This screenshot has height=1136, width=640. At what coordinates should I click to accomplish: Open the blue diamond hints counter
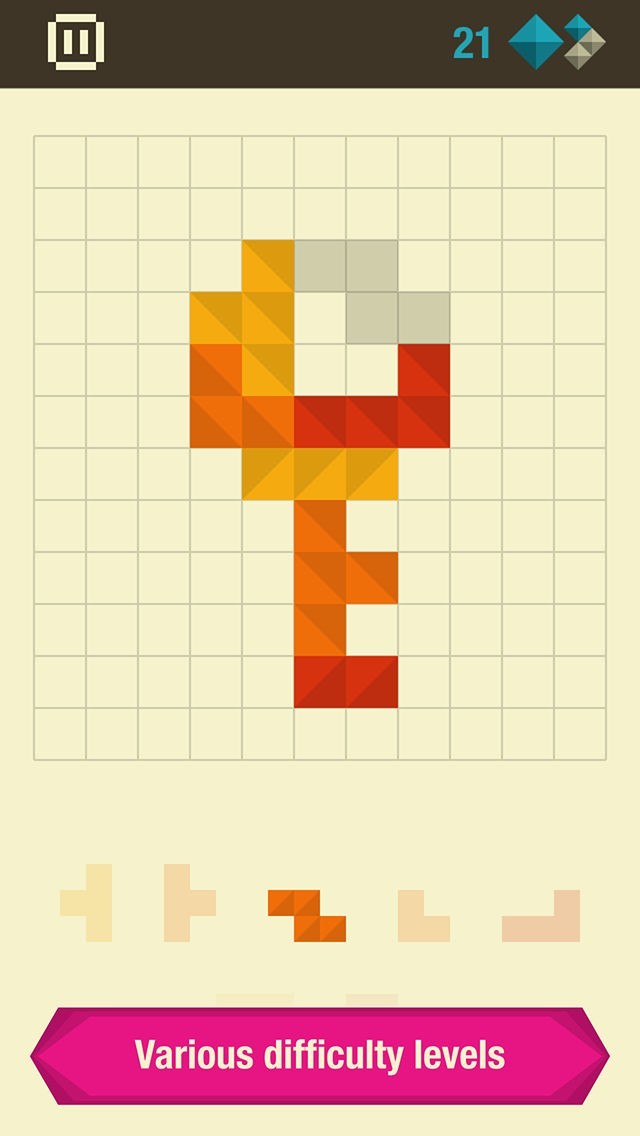click(529, 42)
